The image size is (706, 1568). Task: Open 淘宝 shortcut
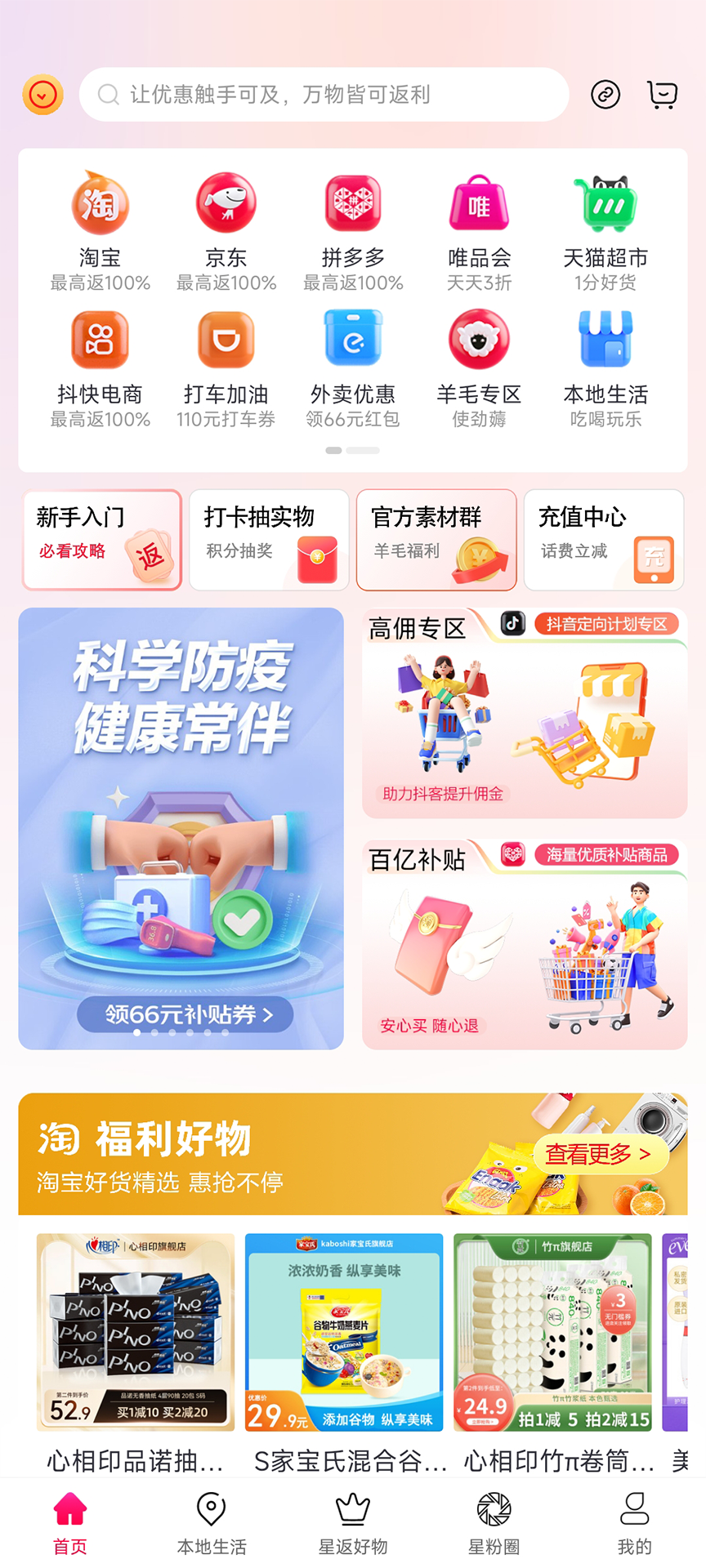point(100,229)
